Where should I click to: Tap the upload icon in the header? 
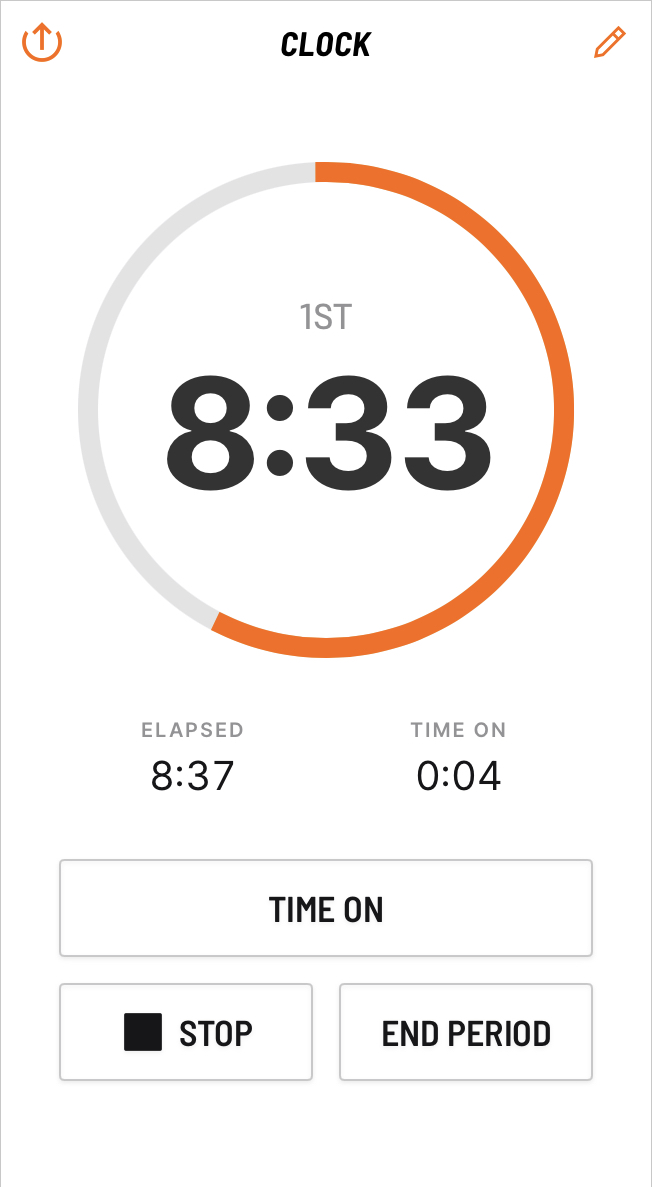pos(42,42)
